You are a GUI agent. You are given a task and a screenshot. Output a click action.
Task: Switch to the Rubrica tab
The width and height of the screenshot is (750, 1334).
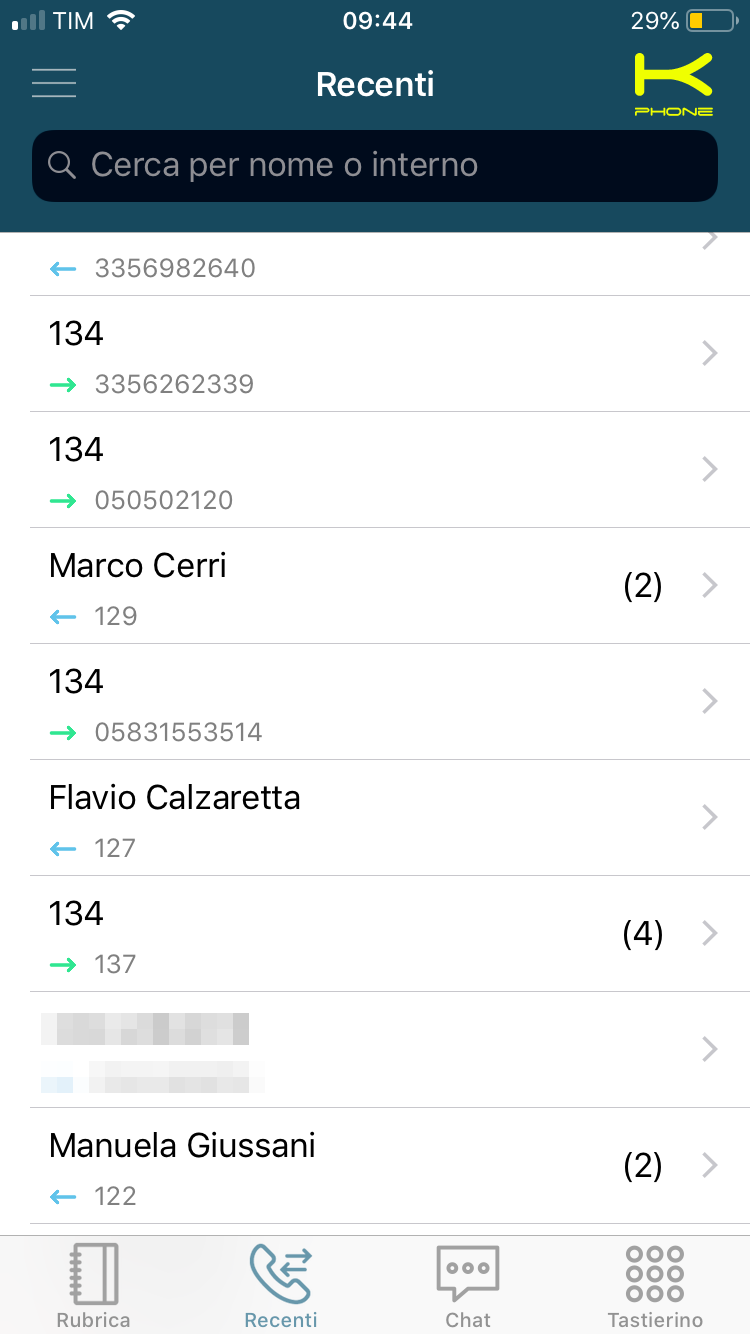pyautogui.click(x=93, y=1285)
